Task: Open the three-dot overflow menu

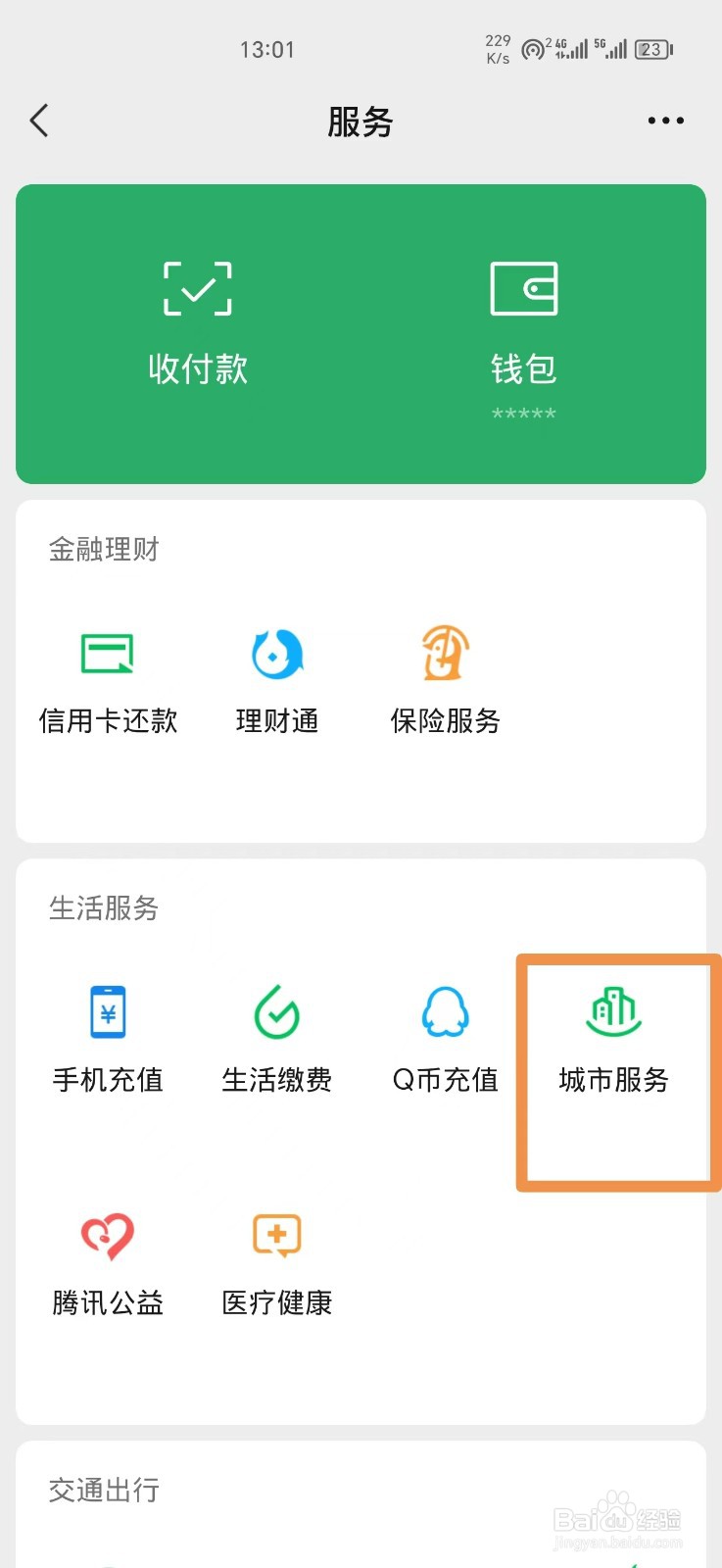Action: (x=665, y=122)
